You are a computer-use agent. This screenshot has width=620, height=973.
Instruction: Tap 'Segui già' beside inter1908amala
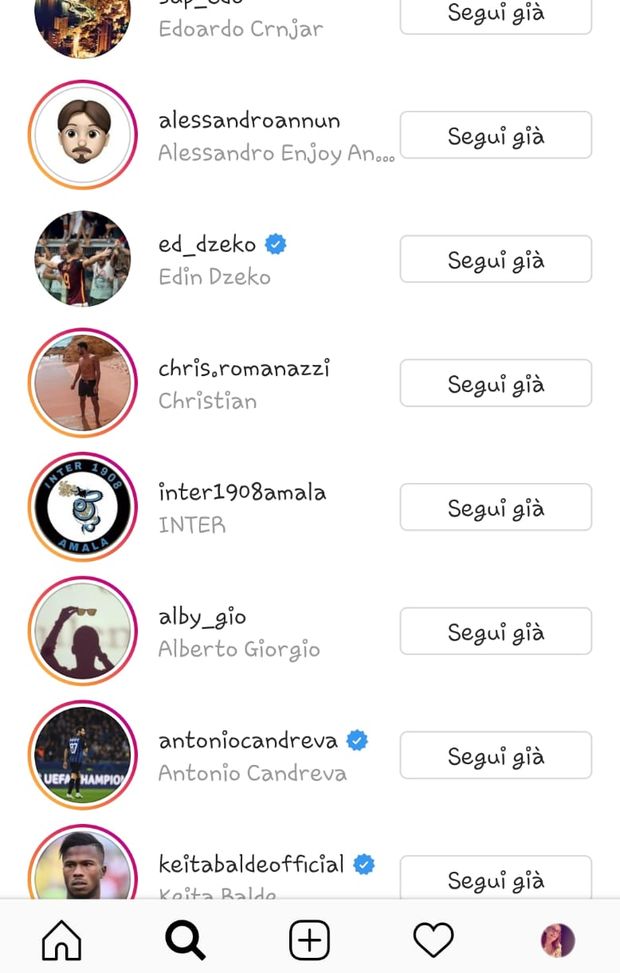tap(495, 507)
